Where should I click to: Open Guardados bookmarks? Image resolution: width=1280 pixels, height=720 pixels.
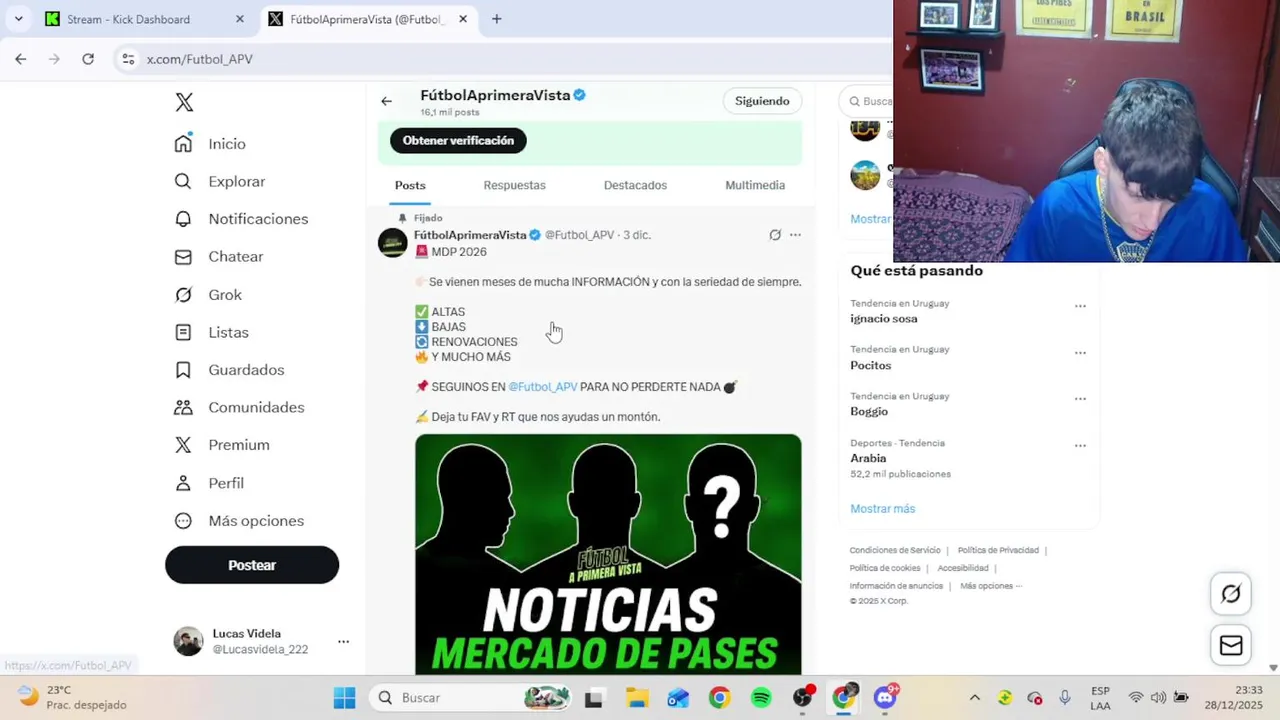point(246,370)
